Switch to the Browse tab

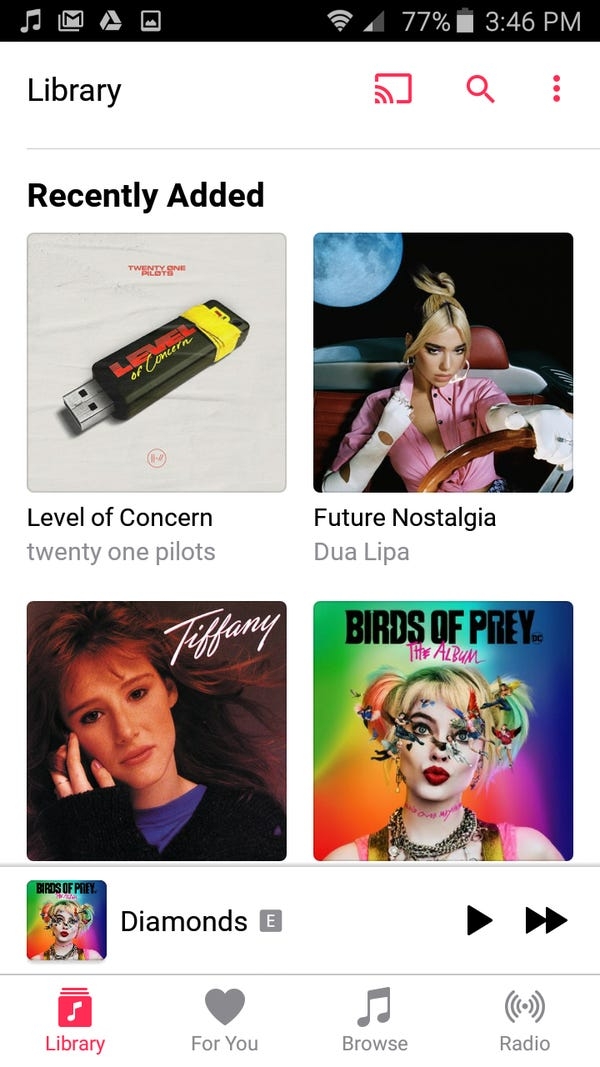point(375,1020)
